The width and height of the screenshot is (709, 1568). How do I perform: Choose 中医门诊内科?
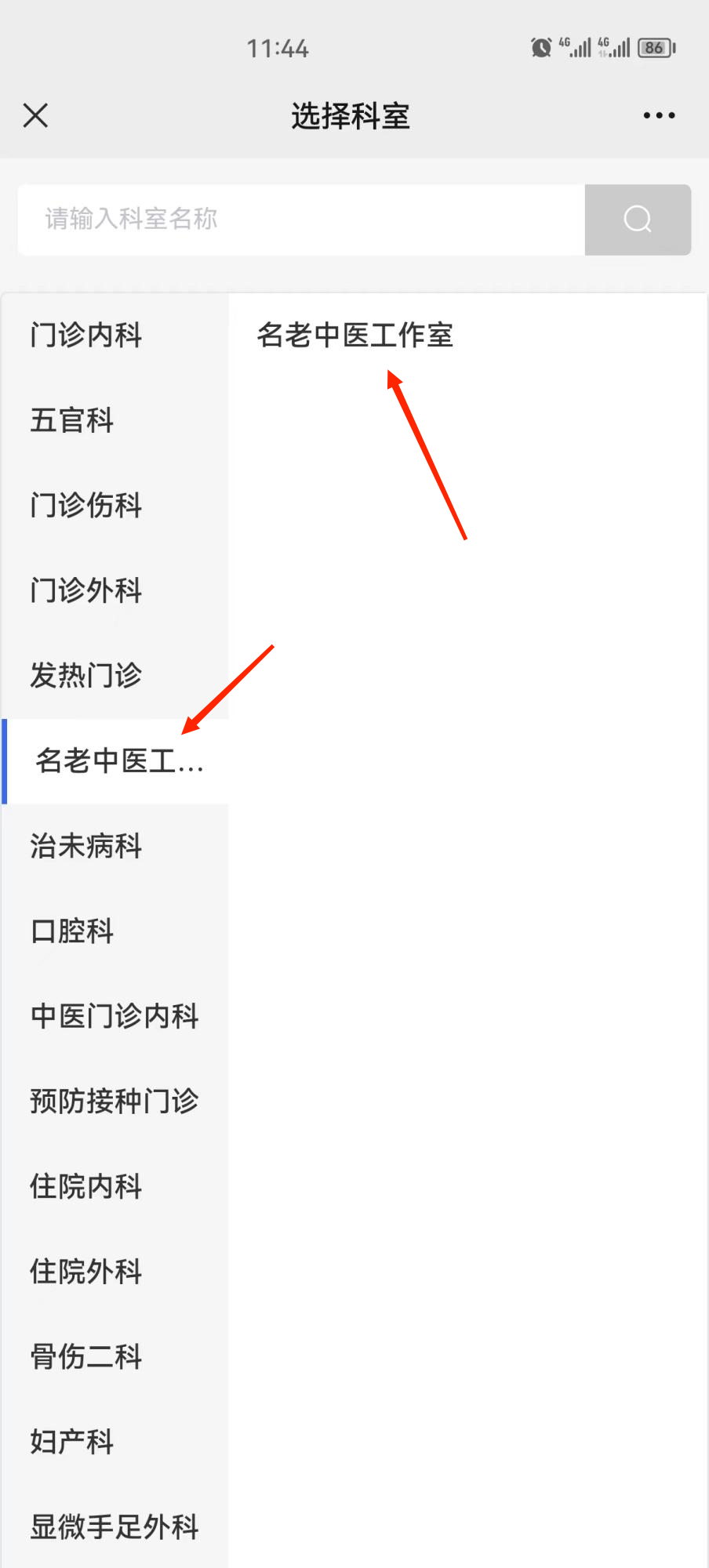pos(115,1017)
